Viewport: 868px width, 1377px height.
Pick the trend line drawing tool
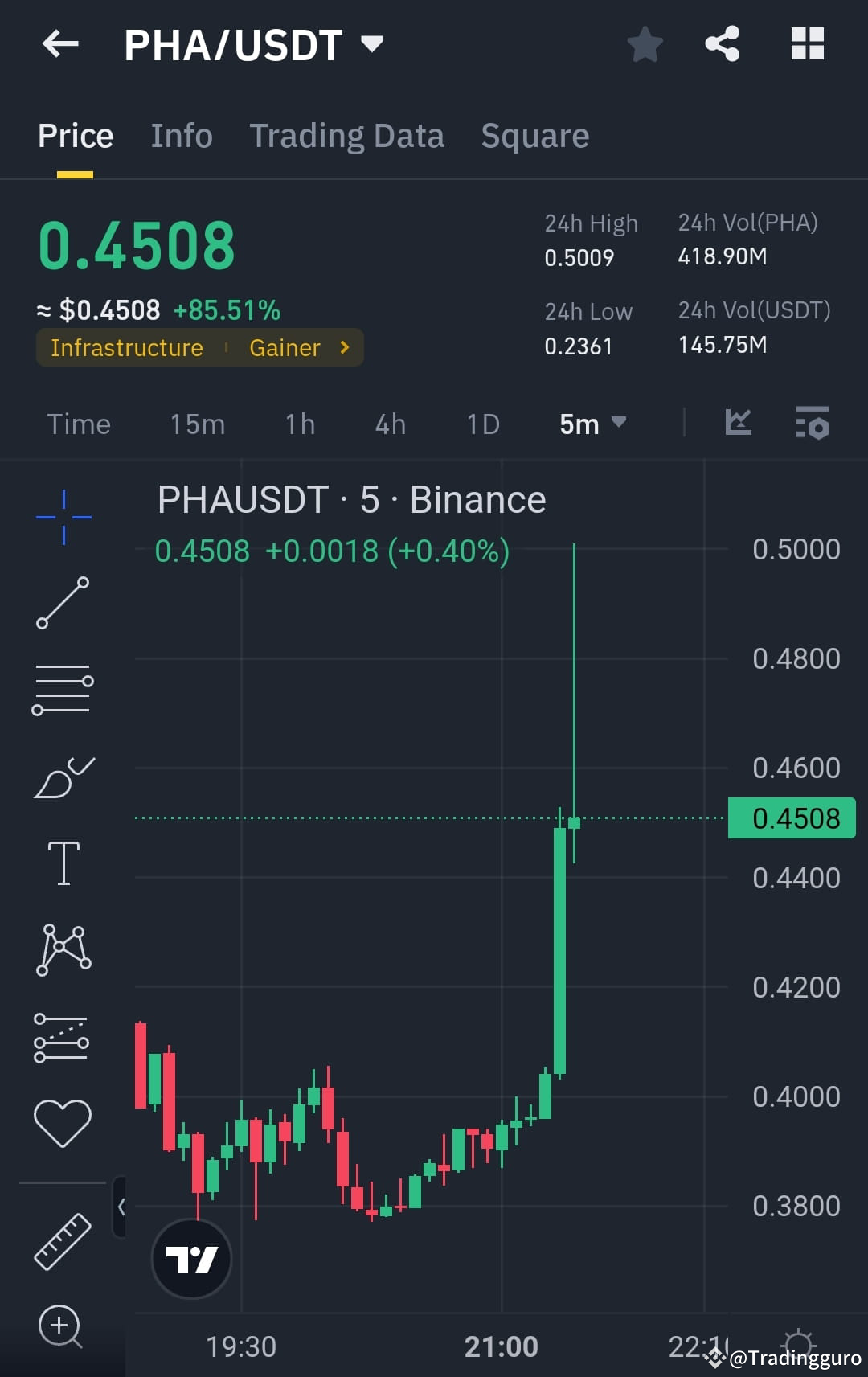(x=63, y=603)
